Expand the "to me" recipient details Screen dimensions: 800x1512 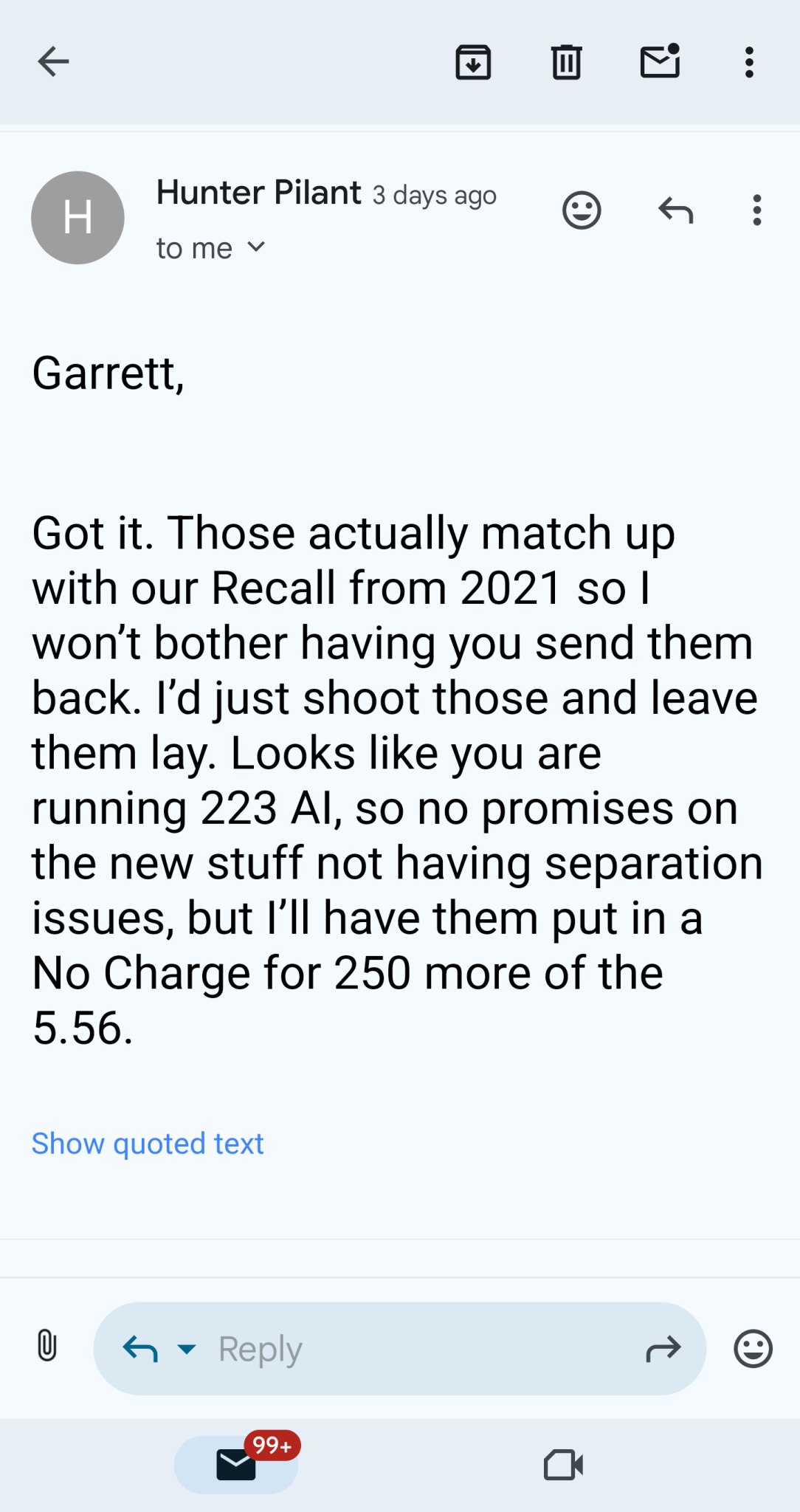[255, 248]
